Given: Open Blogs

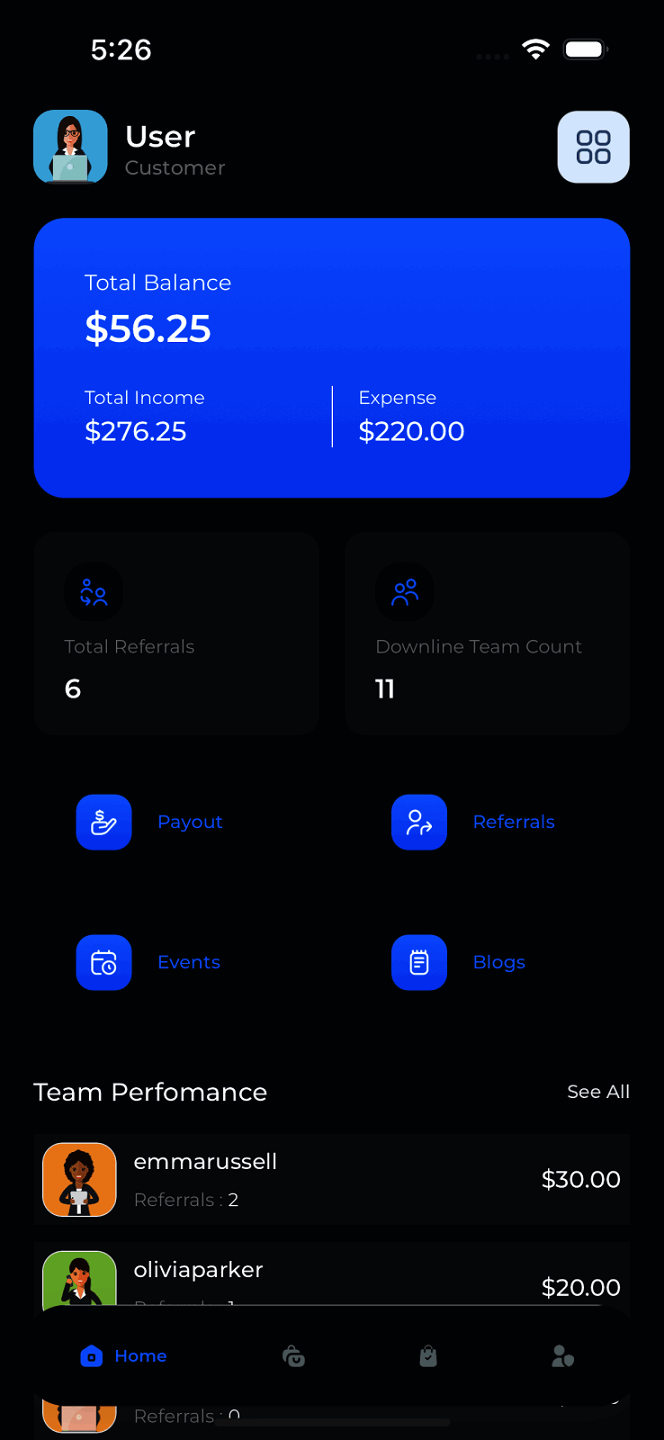Looking at the screenshot, I should (x=458, y=962).
